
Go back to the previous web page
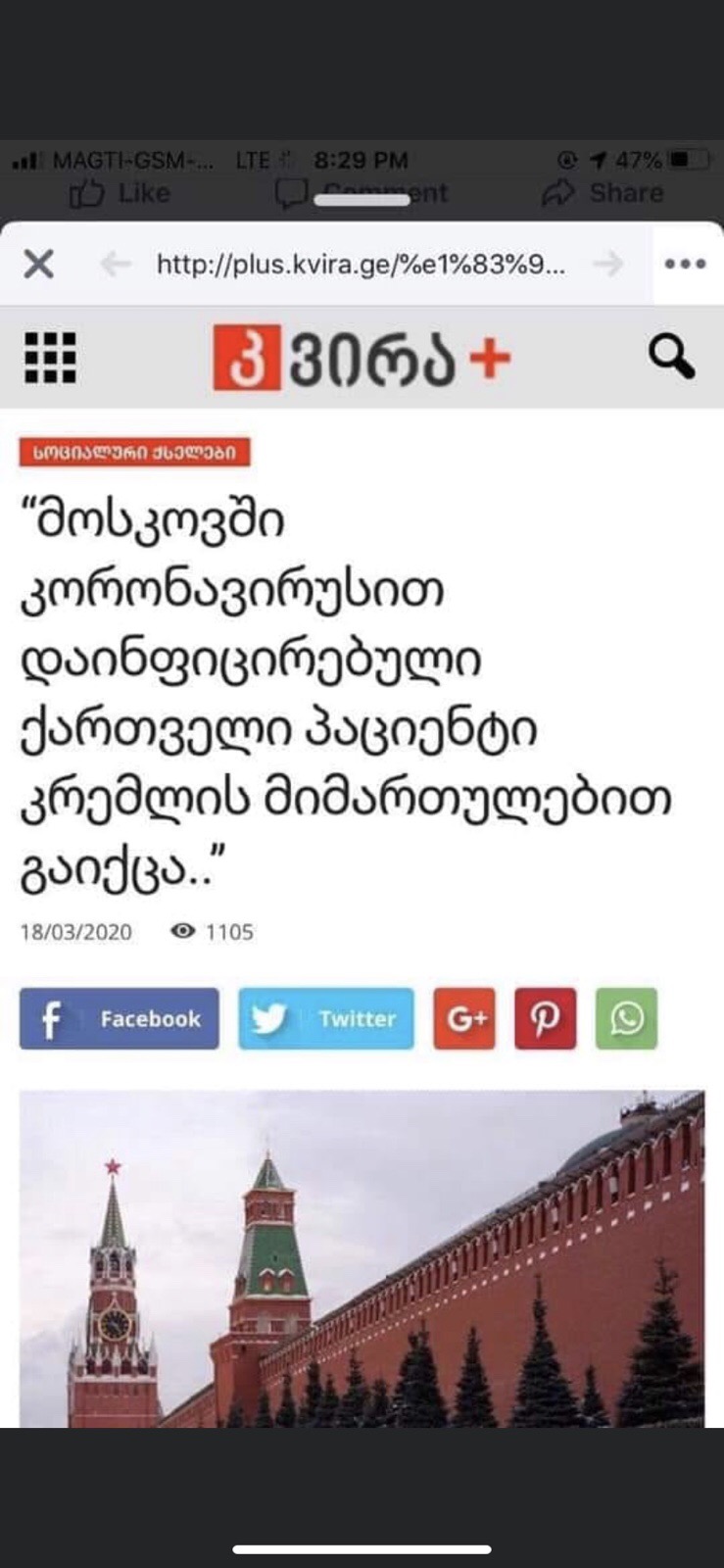[116, 264]
